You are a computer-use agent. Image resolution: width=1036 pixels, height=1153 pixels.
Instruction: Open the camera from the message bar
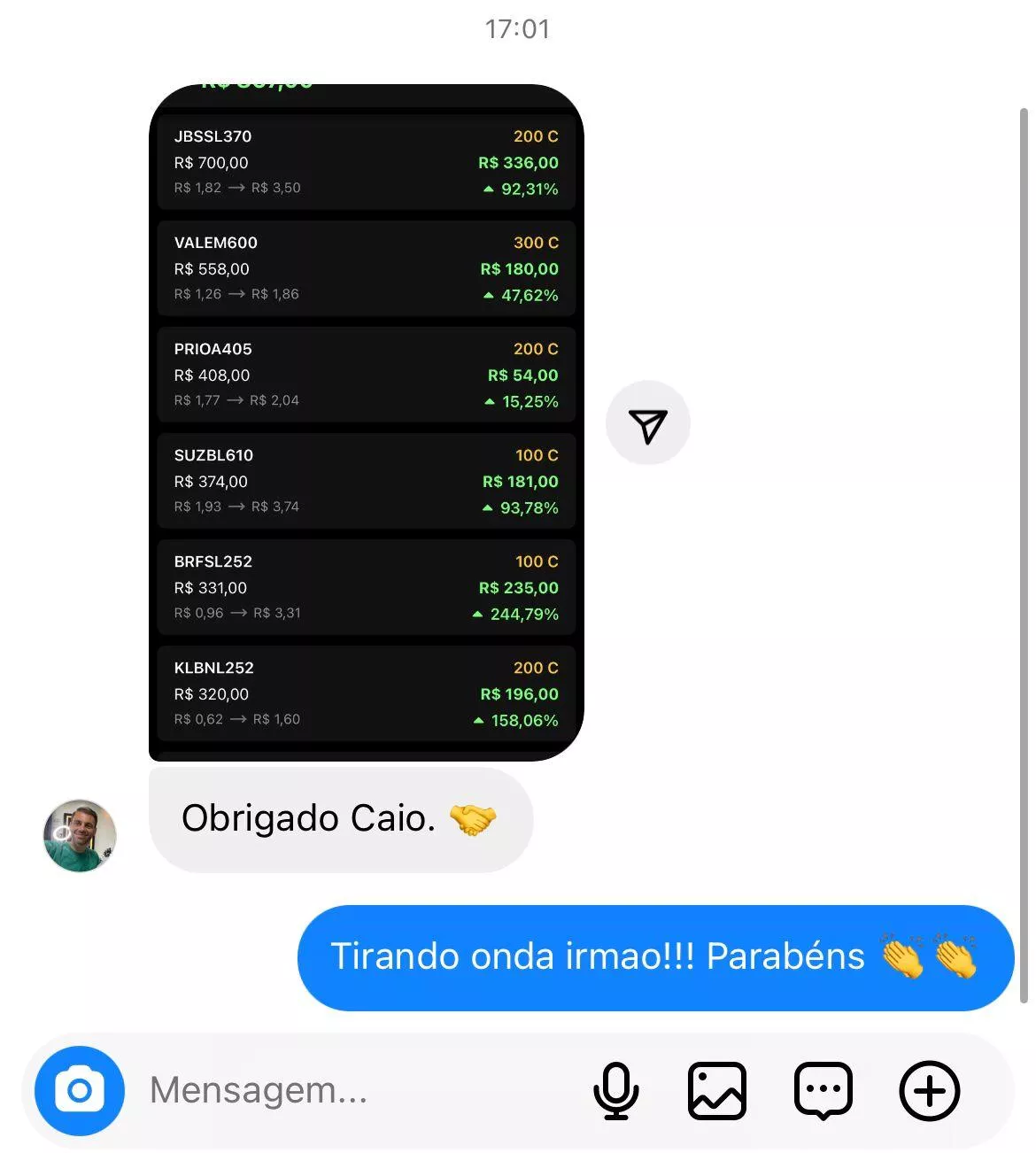click(80, 1090)
